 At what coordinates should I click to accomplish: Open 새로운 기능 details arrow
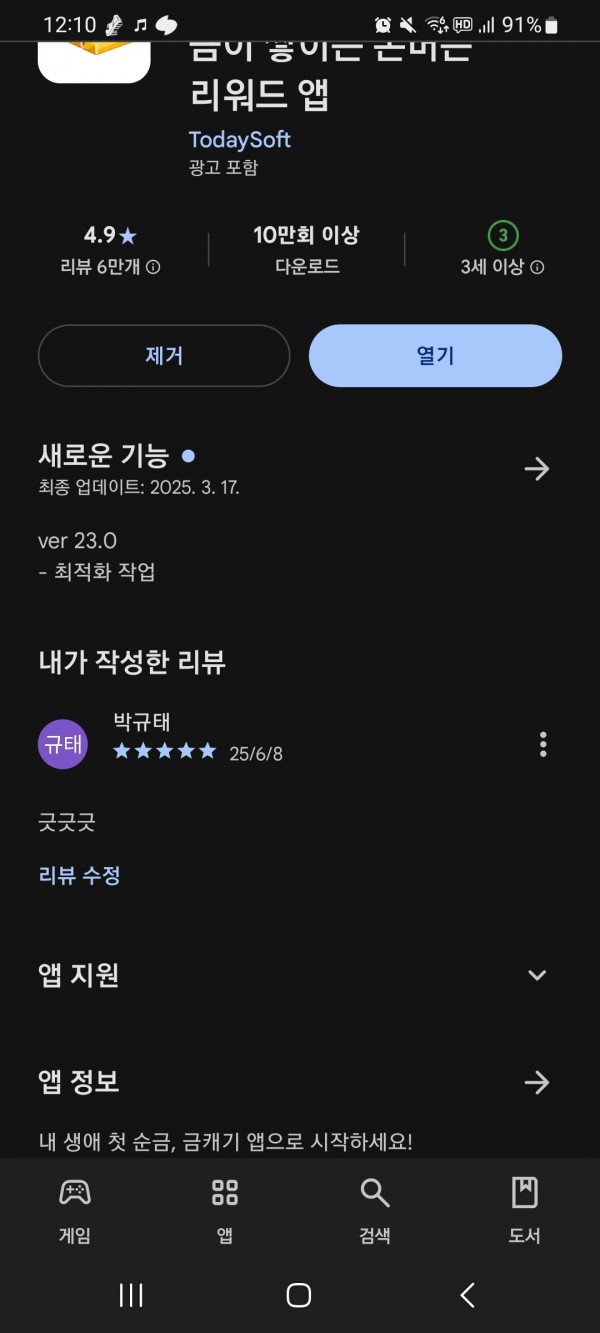point(537,468)
